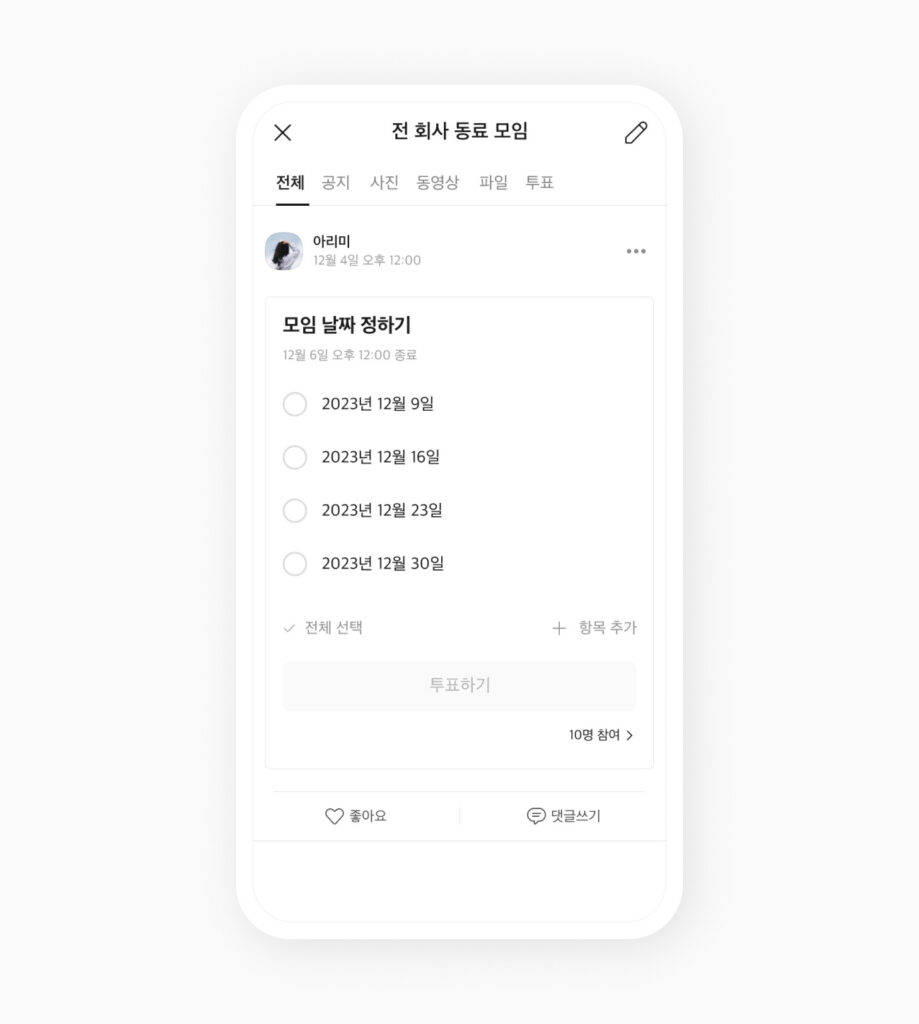919x1024 pixels.
Task: Close the 전 회사 동료 모임 screen
Action: click(x=283, y=132)
